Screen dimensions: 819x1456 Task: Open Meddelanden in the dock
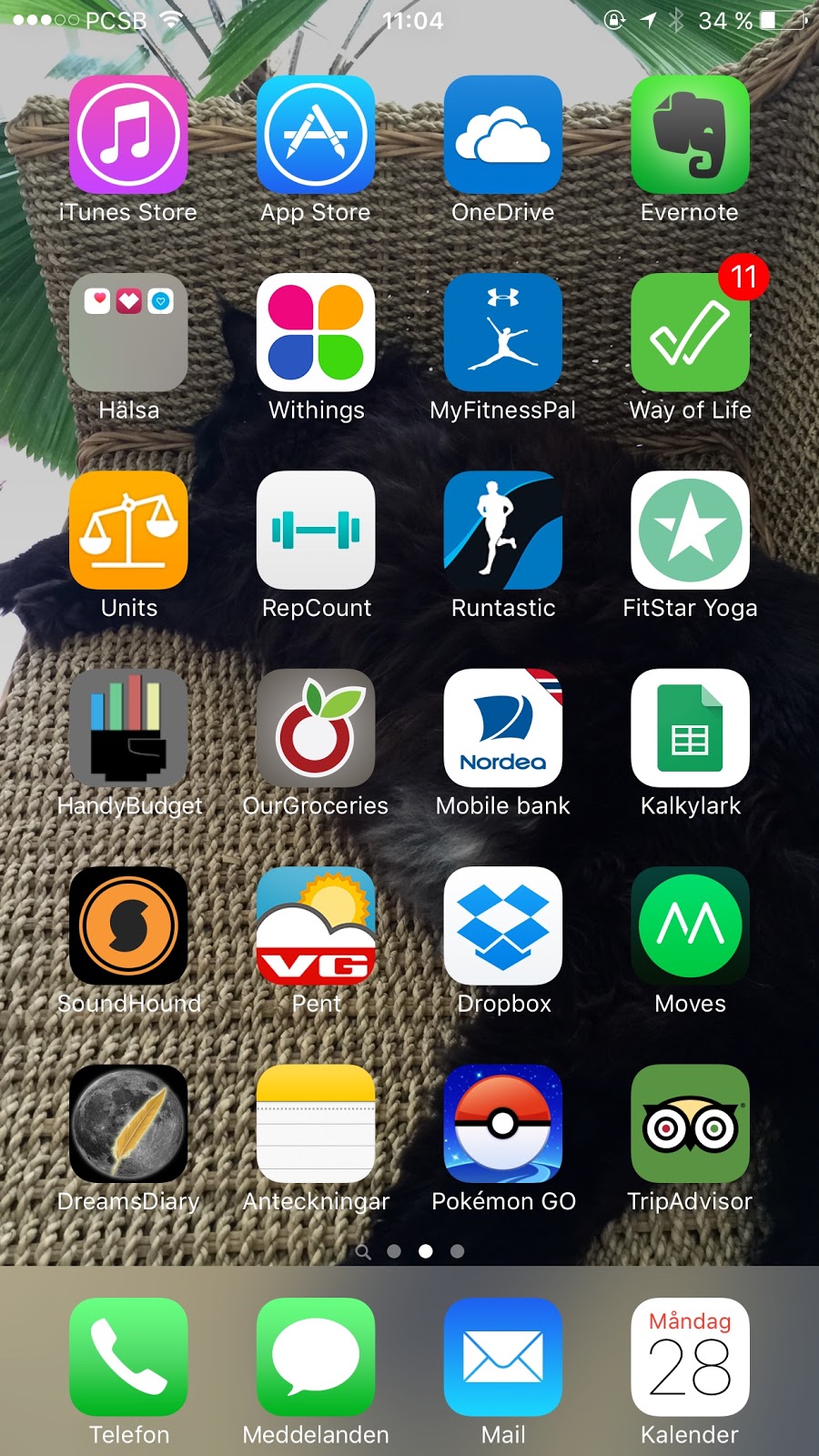[316, 1356]
